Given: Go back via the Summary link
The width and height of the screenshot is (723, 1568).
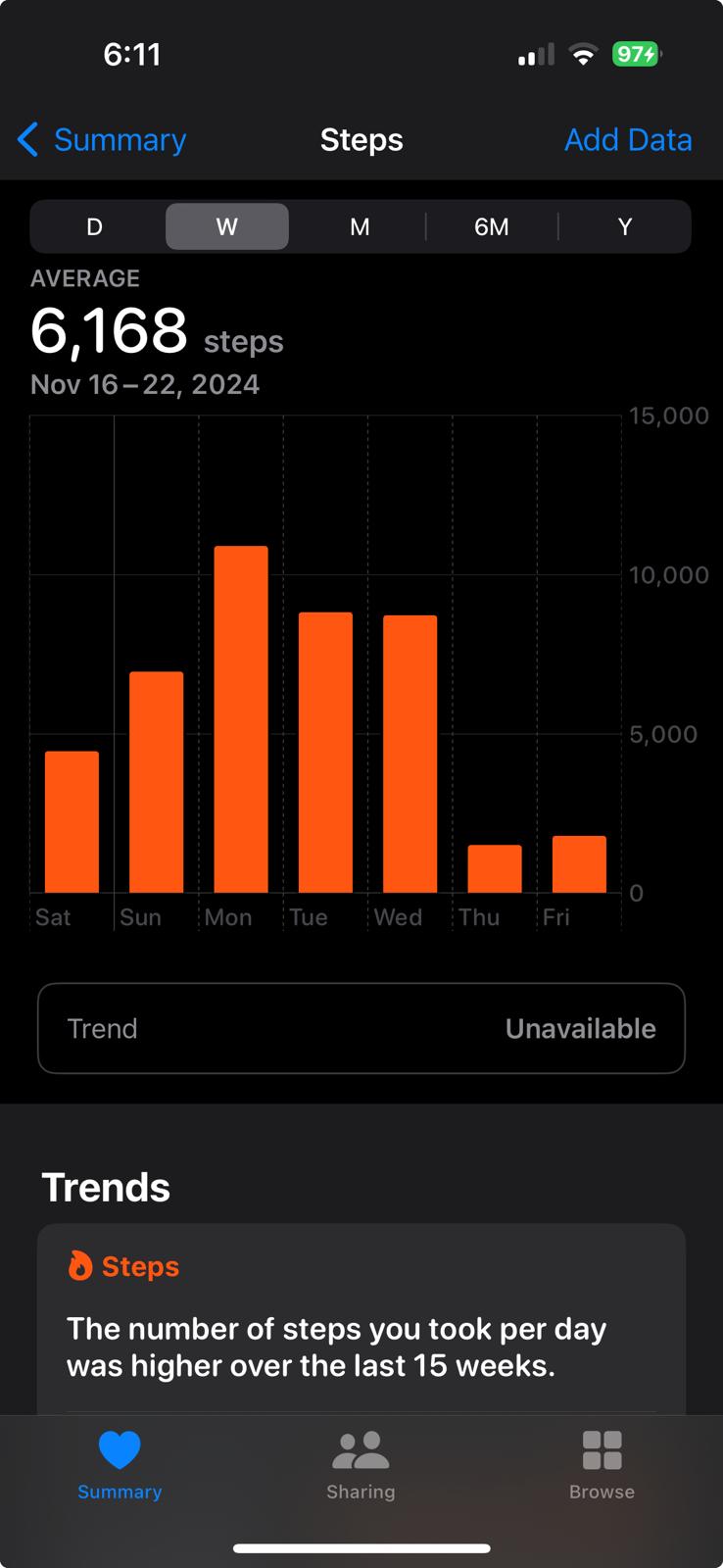Looking at the screenshot, I should [120, 140].
